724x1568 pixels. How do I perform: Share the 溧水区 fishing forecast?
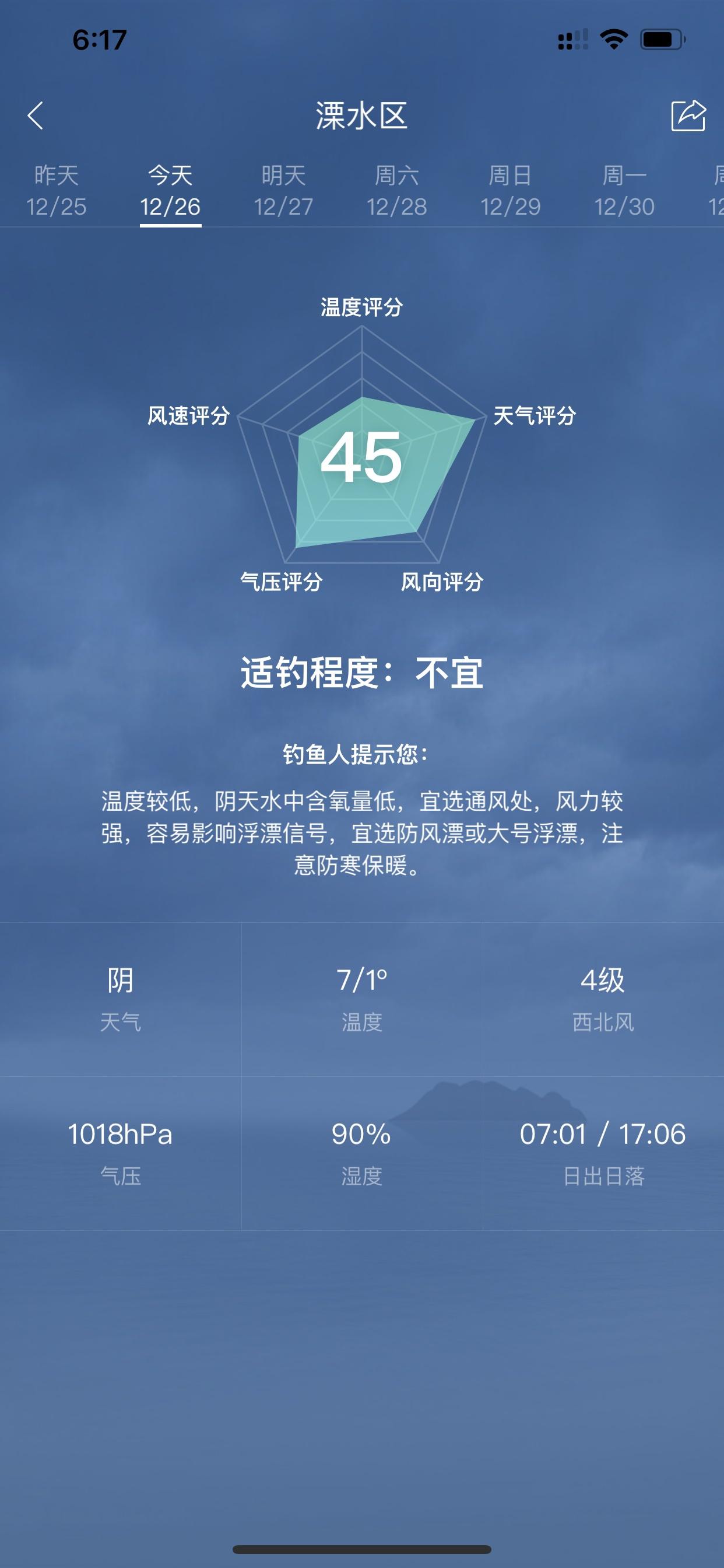(688, 115)
